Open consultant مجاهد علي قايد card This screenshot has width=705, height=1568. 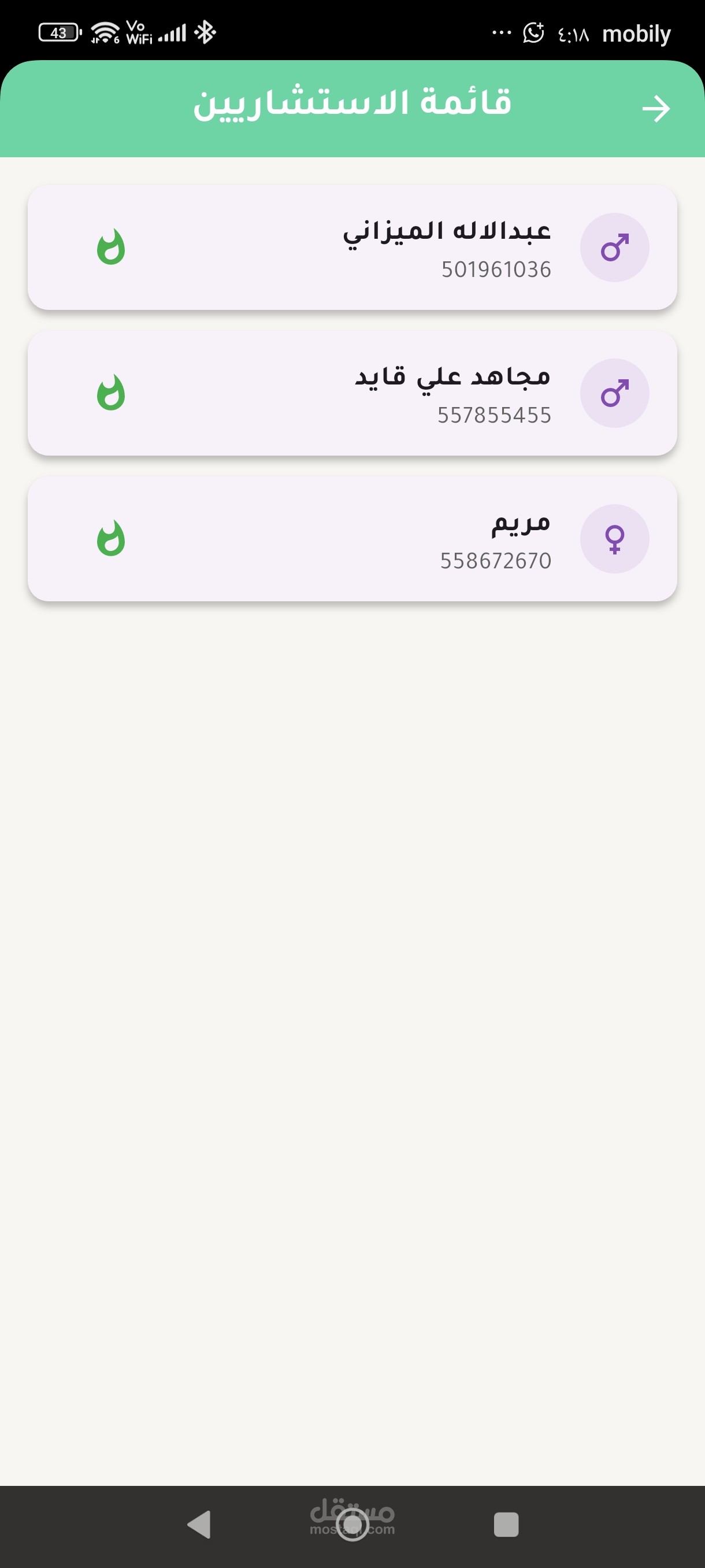[352, 393]
